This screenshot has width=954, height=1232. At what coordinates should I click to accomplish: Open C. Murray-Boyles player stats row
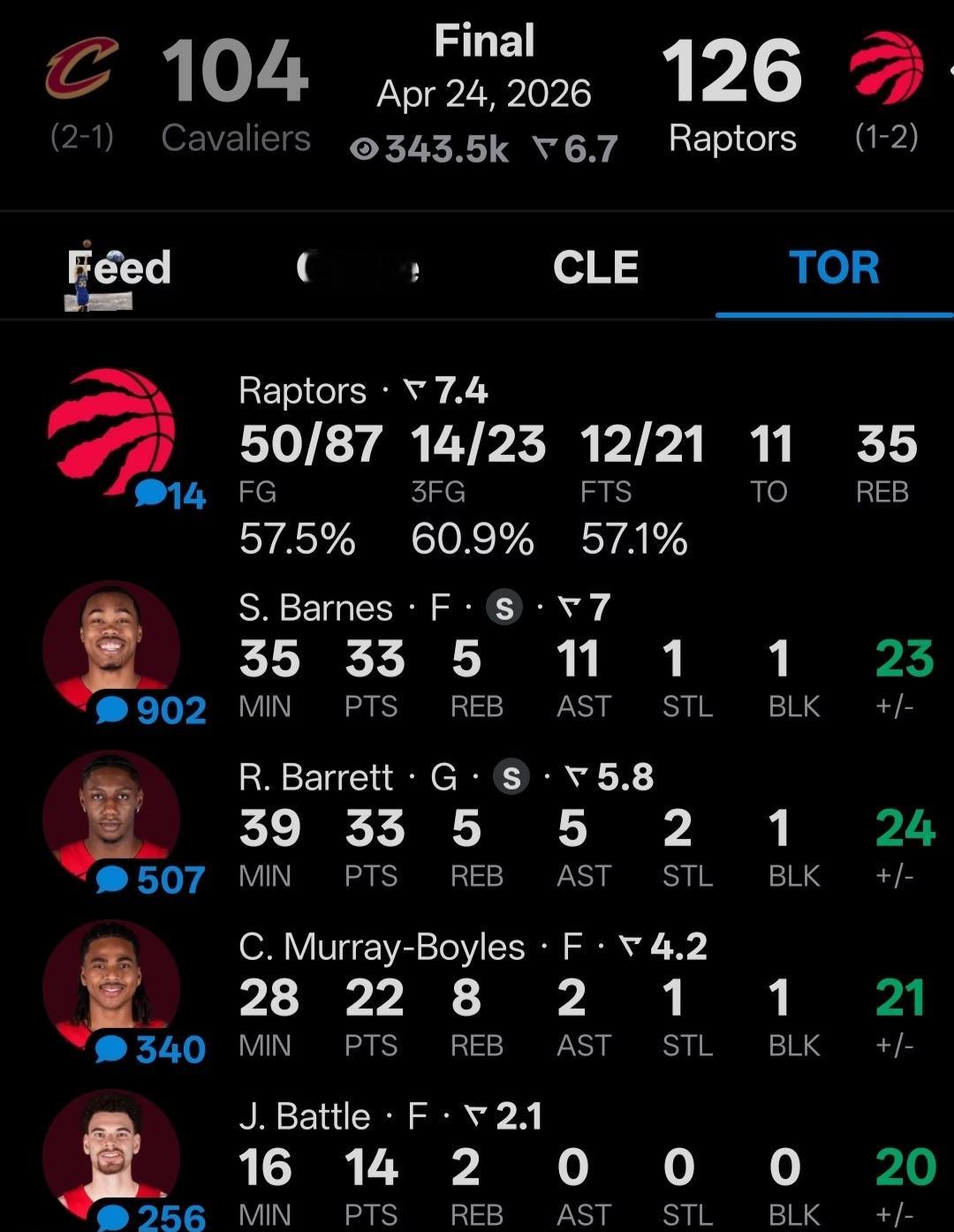[x=583, y=998]
